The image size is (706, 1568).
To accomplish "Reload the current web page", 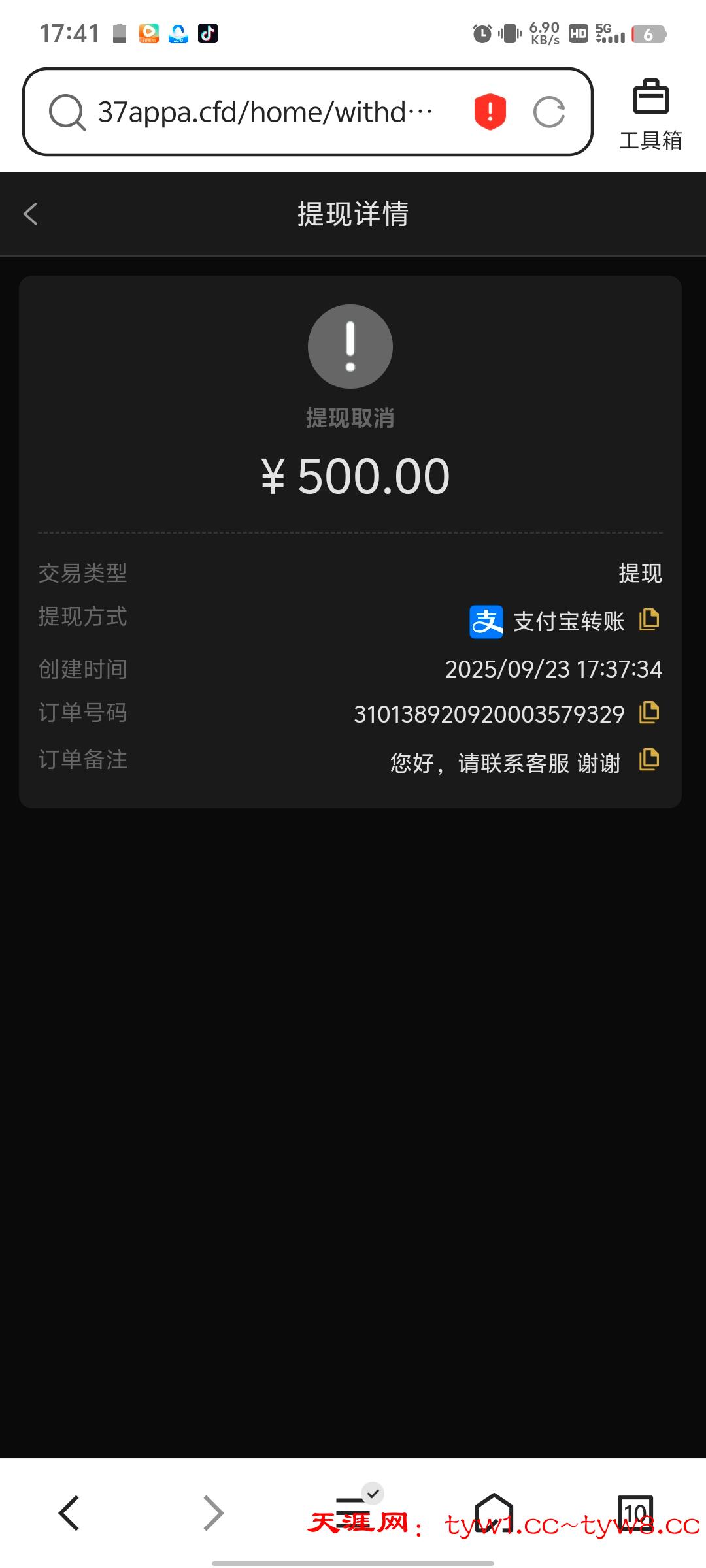I will pyautogui.click(x=548, y=112).
